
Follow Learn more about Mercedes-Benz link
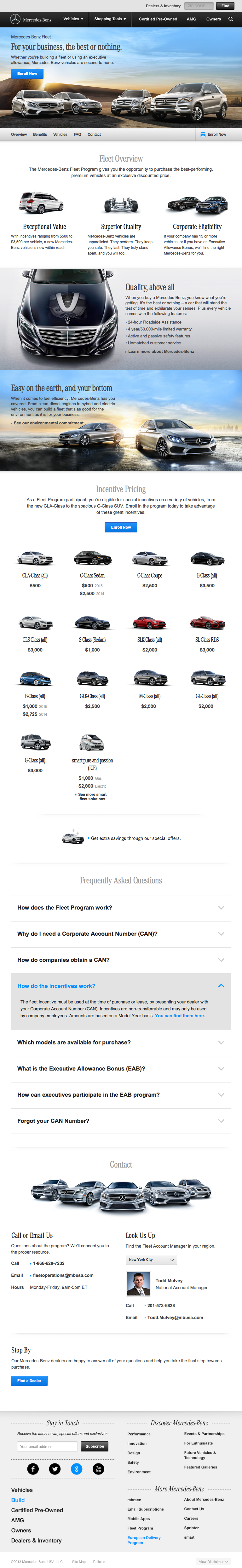[x=160, y=351]
